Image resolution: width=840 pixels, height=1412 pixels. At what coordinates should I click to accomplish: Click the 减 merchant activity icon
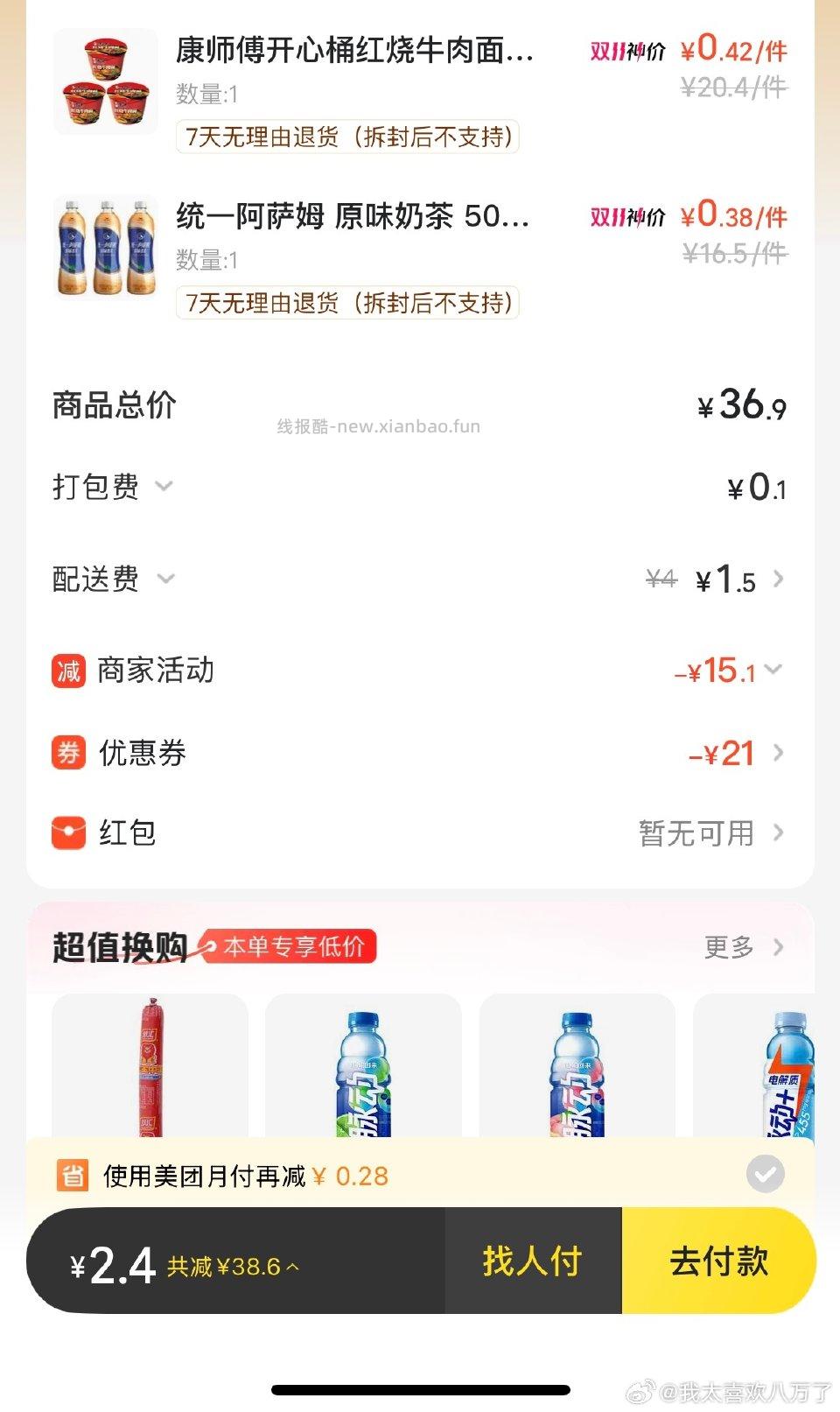pos(67,671)
